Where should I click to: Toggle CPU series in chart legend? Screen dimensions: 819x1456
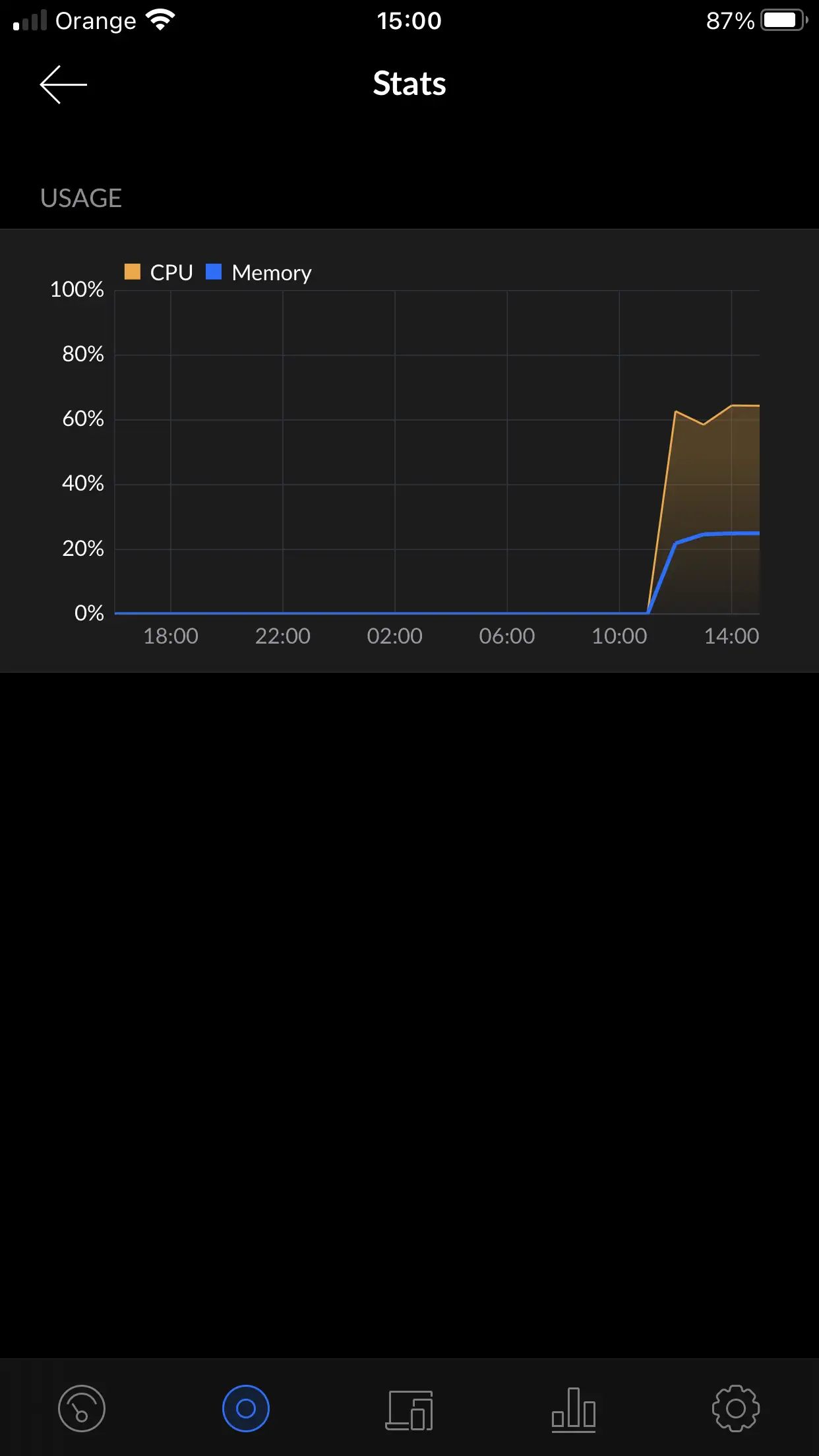tap(159, 272)
